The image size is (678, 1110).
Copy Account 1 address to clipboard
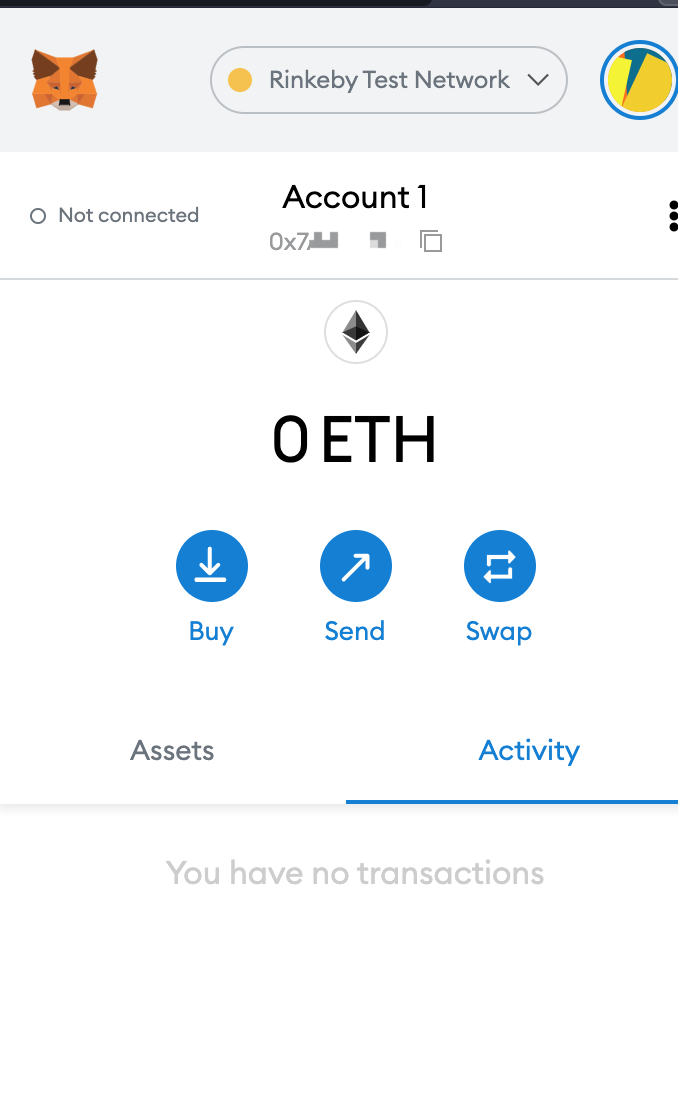pos(431,241)
